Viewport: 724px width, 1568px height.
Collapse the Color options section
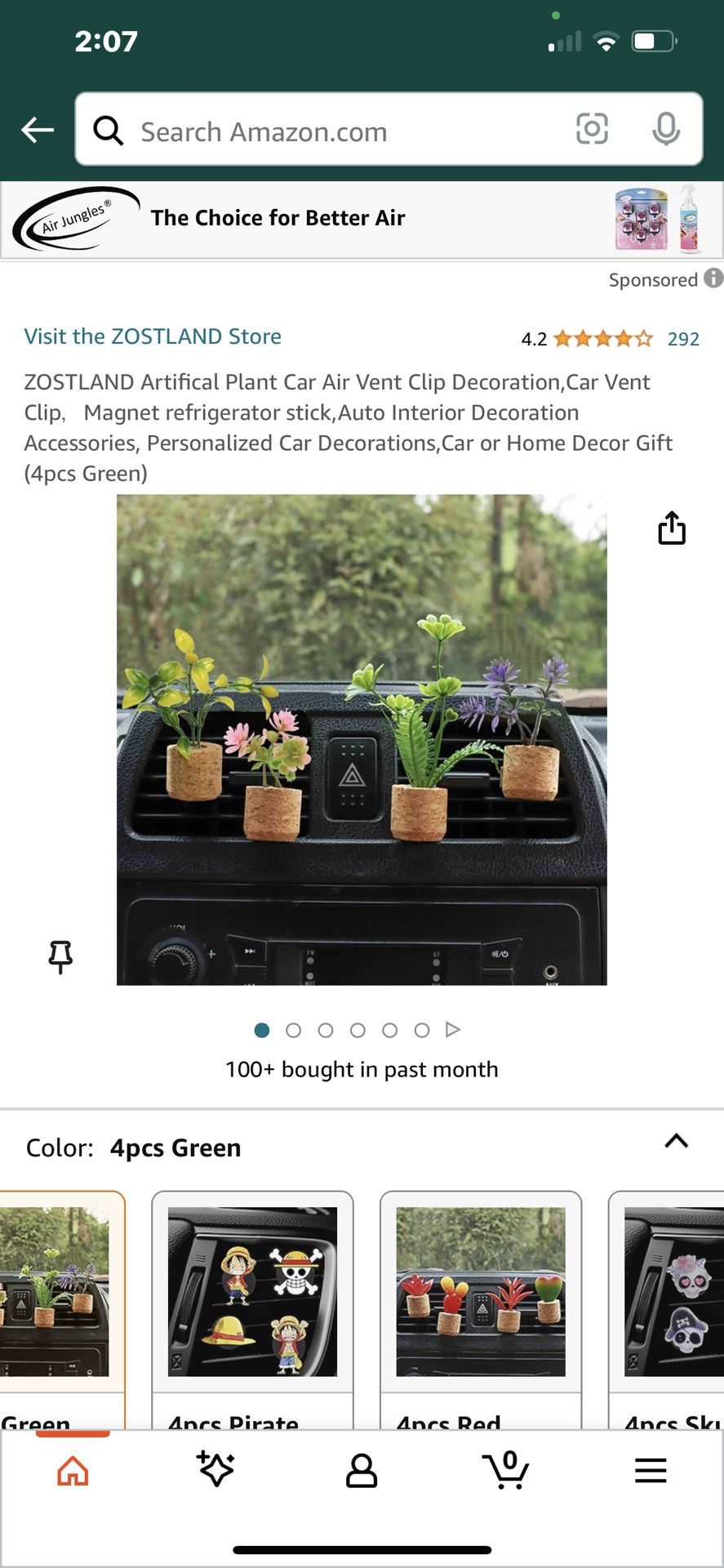(x=676, y=1141)
